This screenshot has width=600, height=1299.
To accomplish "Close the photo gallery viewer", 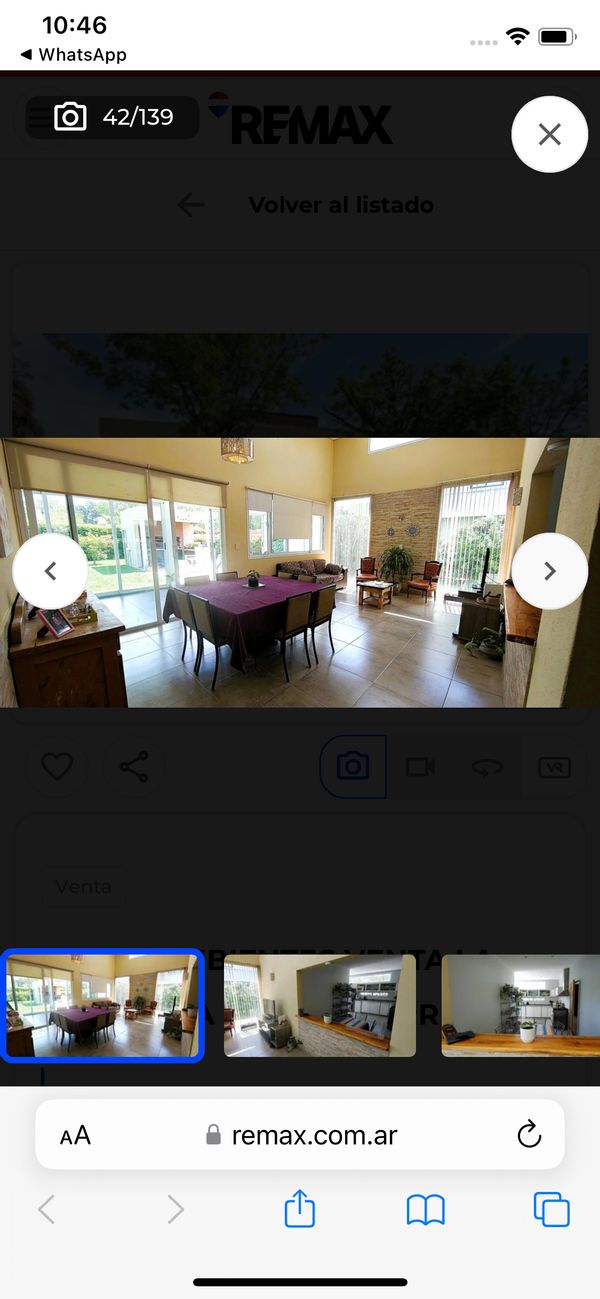I will click(549, 134).
